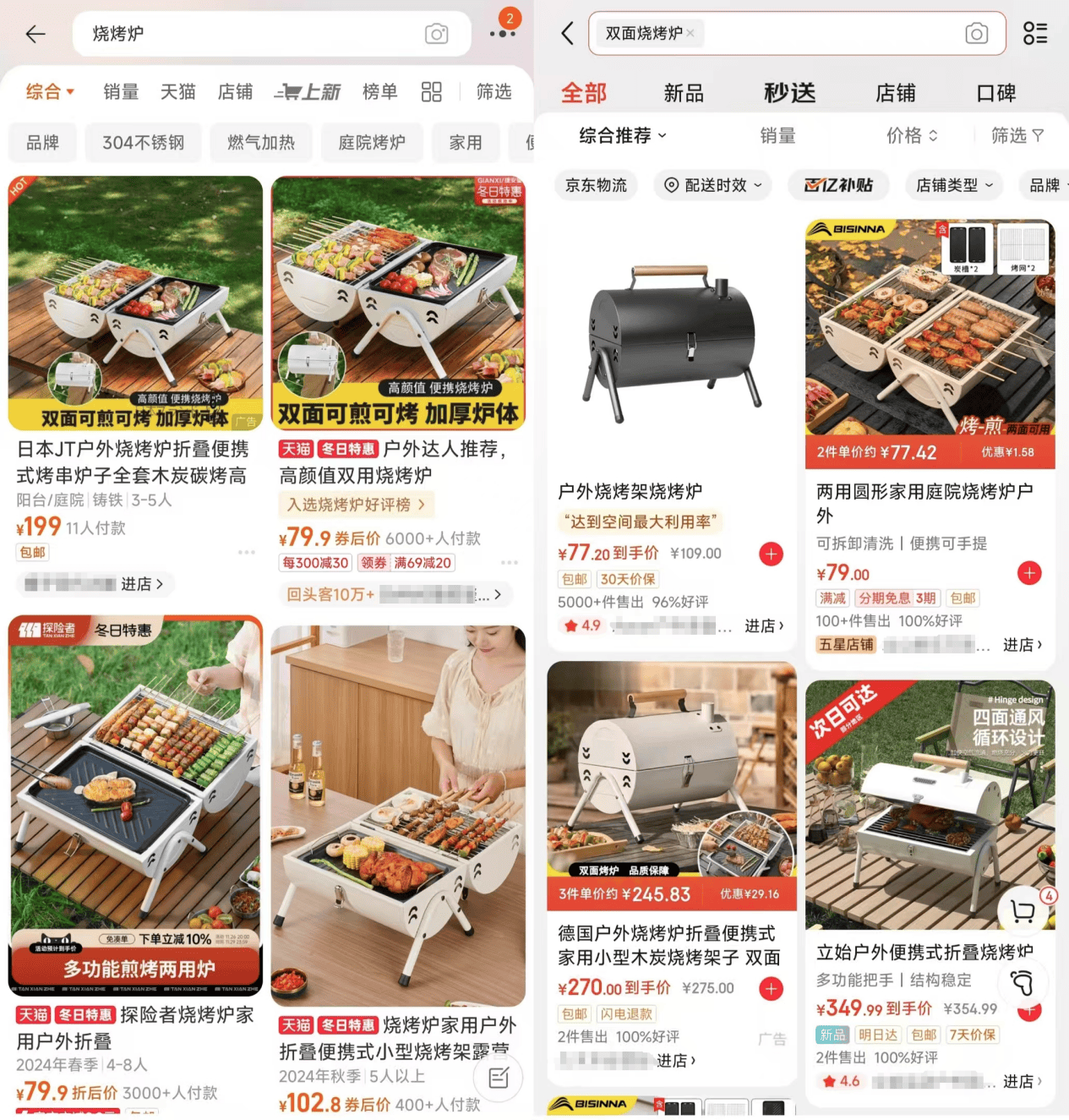Remove the 双面烧烤炉 keyword via its x icon
Screen dimensions: 1069x1120
(x=690, y=34)
